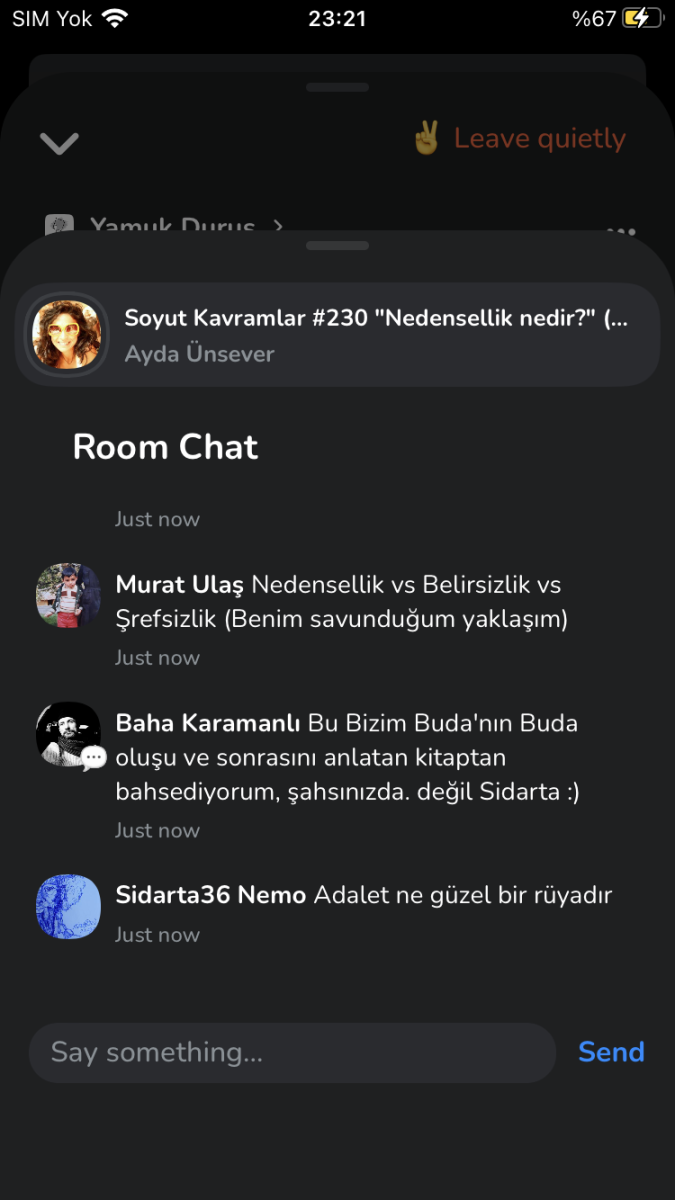The image size is (675, 1200).
Task: View Murat Ulaş's profile picture
Action: point(68,595)
